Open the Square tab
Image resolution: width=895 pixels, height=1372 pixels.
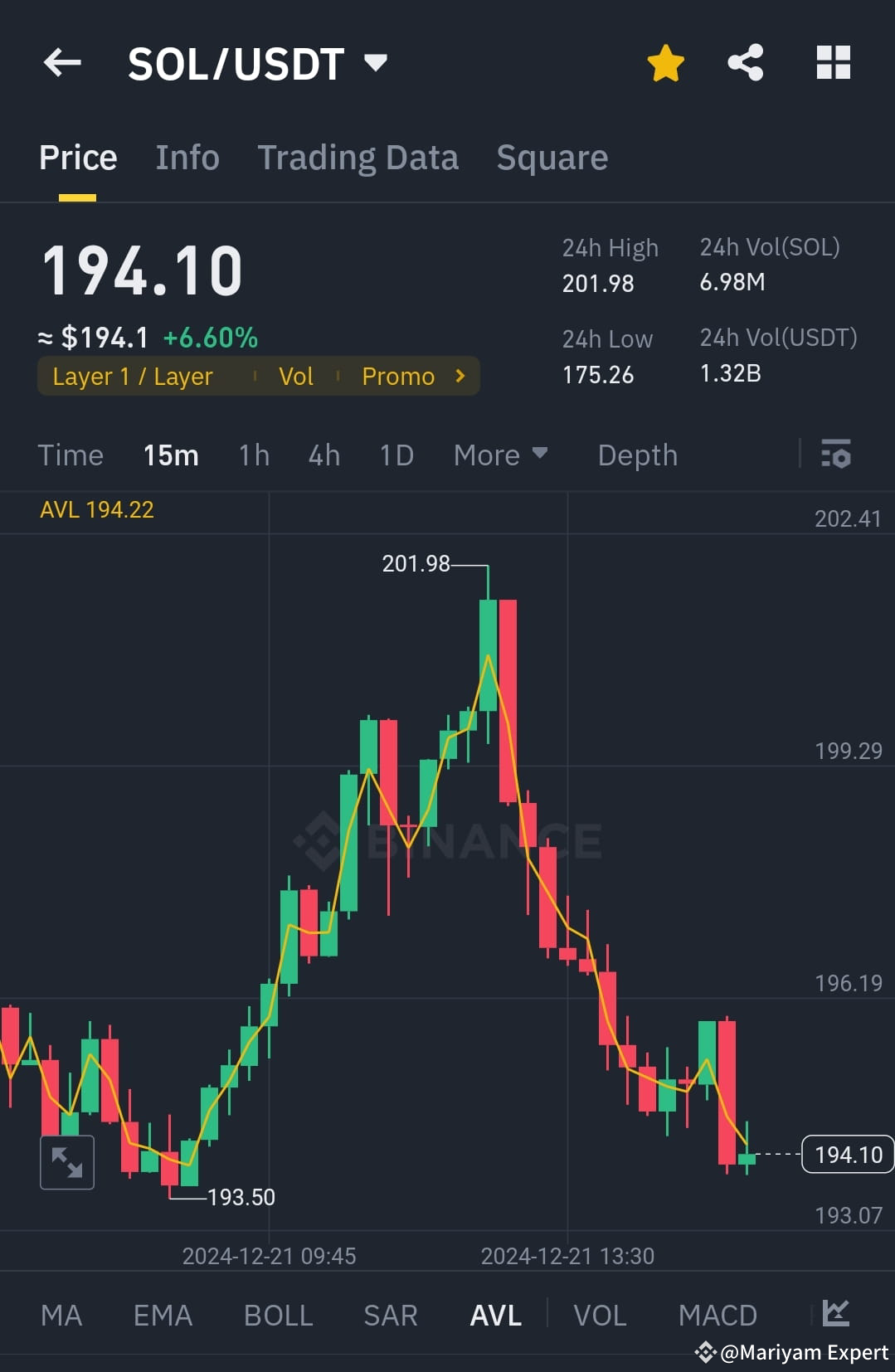(x=552, y=158)
